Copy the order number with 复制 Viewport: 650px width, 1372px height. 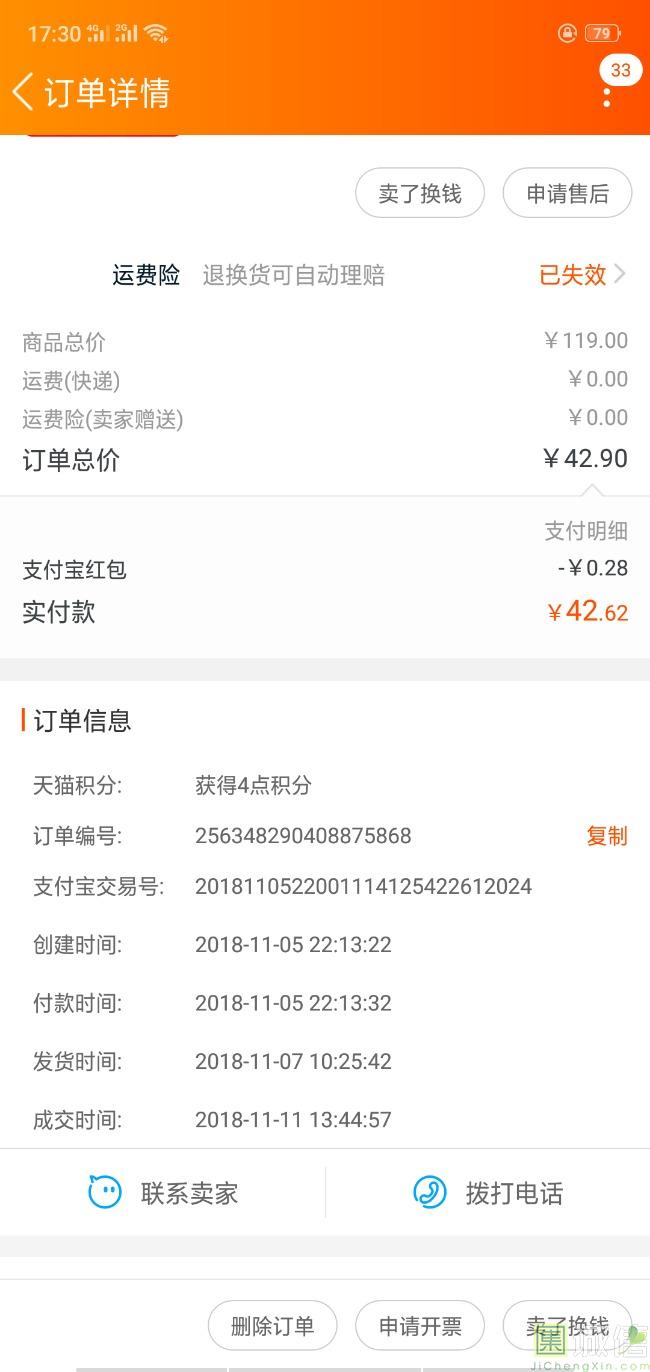(606, 836)
